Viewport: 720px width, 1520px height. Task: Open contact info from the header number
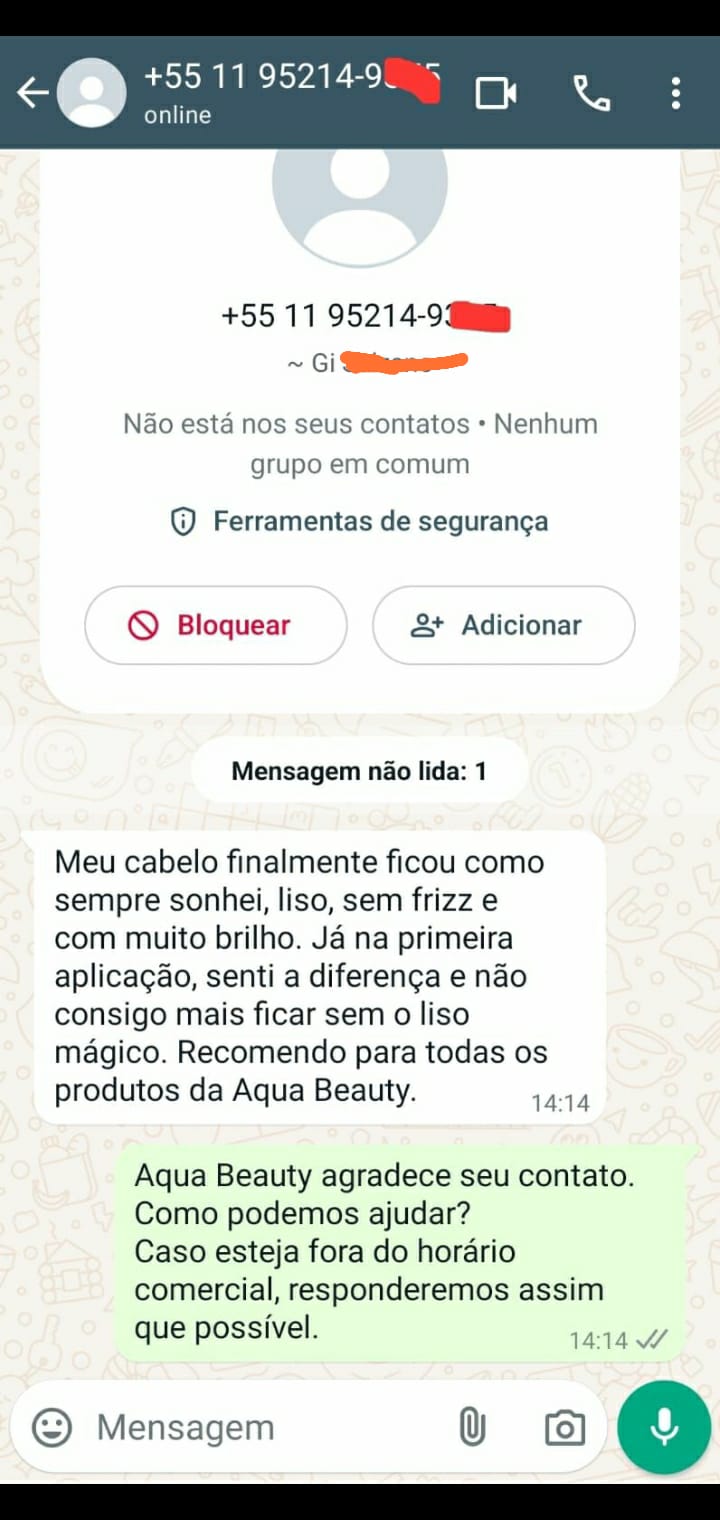coord(292,76)
